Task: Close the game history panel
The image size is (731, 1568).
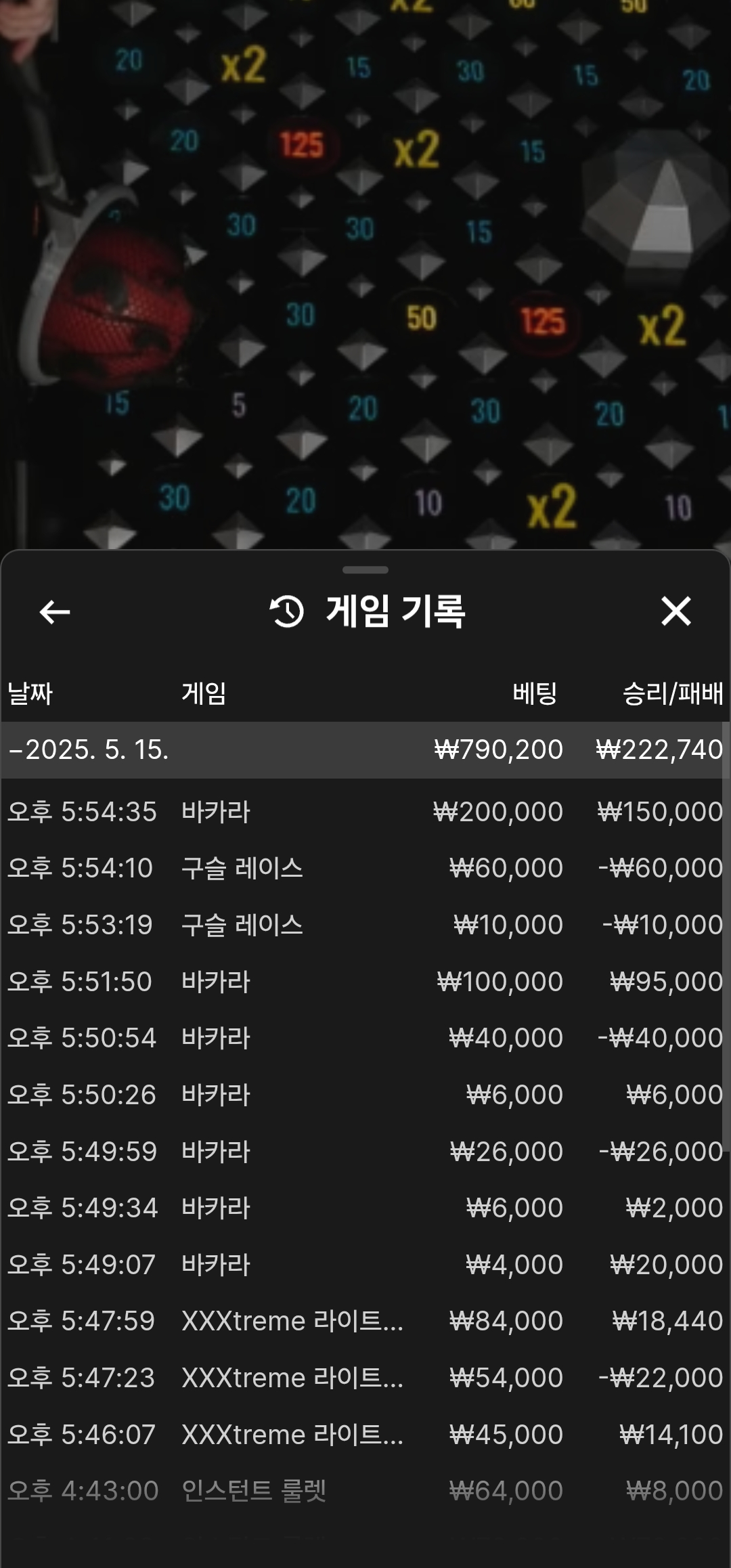Action: click(675, 612)
